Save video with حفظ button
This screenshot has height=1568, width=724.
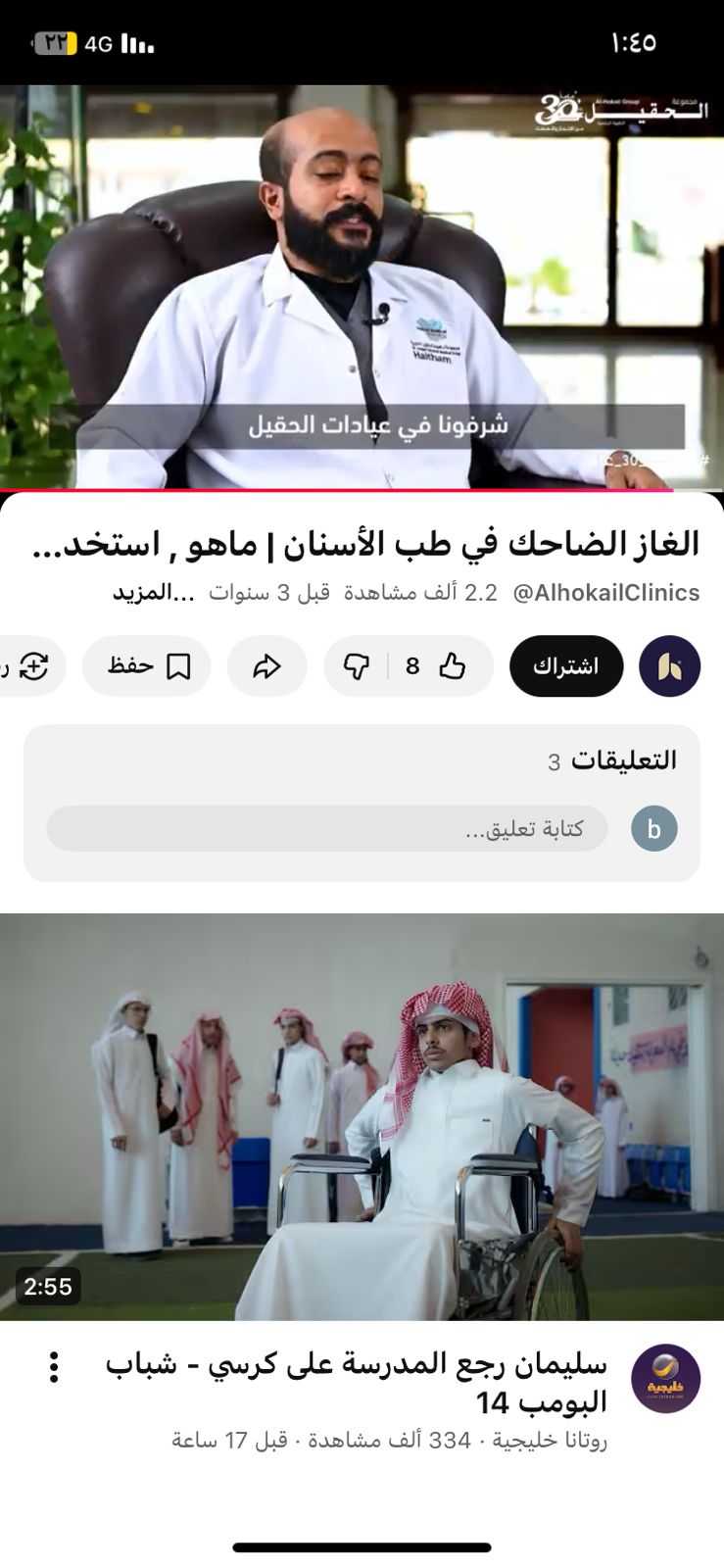pos(147,666)
